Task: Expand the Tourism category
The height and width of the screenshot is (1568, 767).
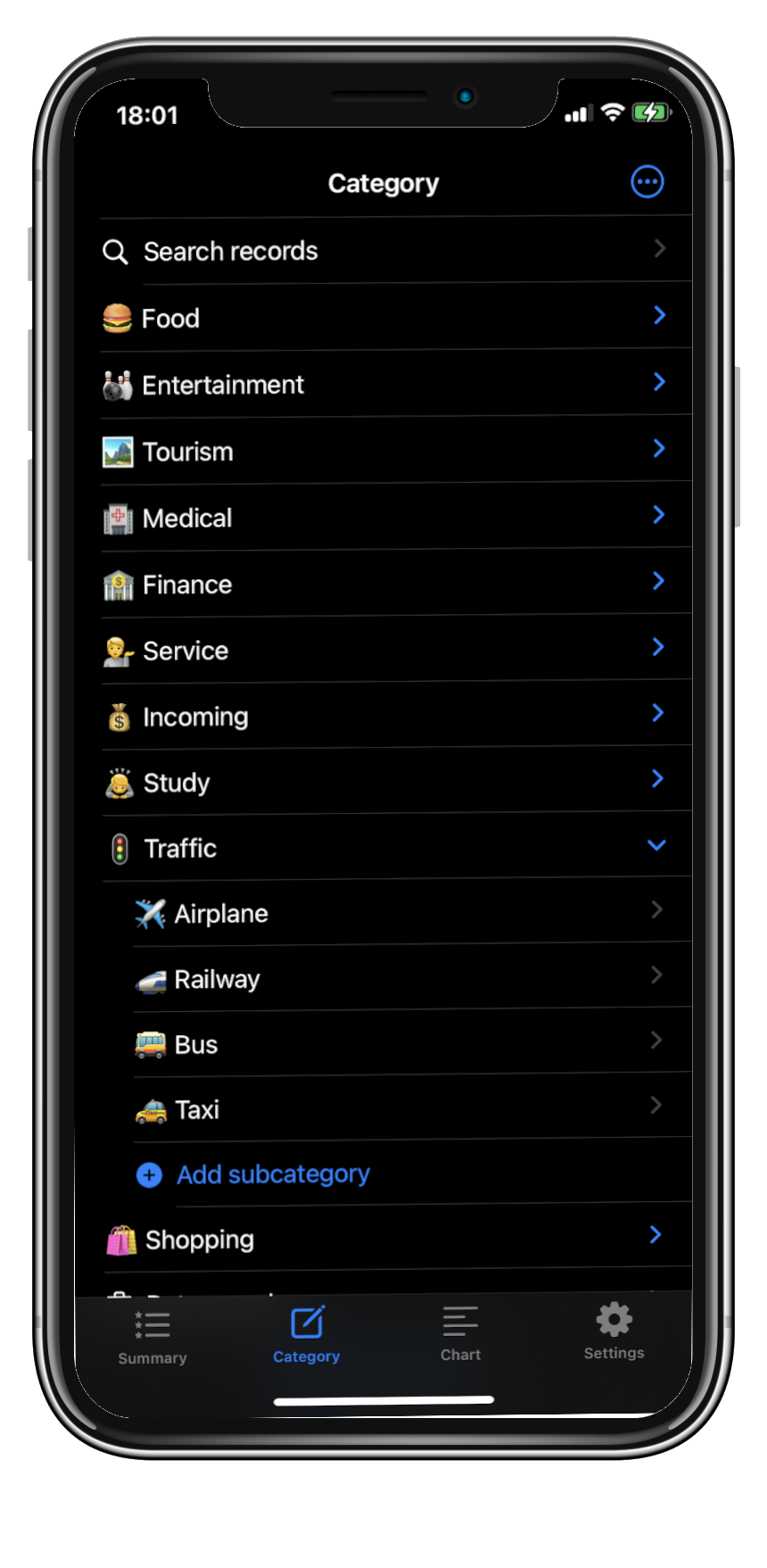Action: [659, 448]
